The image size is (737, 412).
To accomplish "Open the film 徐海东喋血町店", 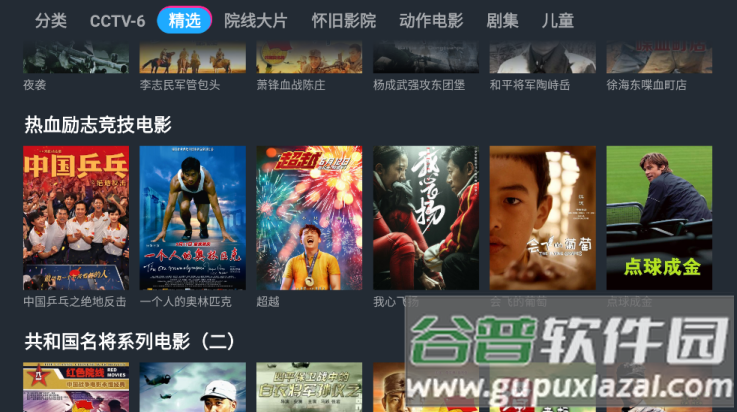I will [x=659, y=60].
